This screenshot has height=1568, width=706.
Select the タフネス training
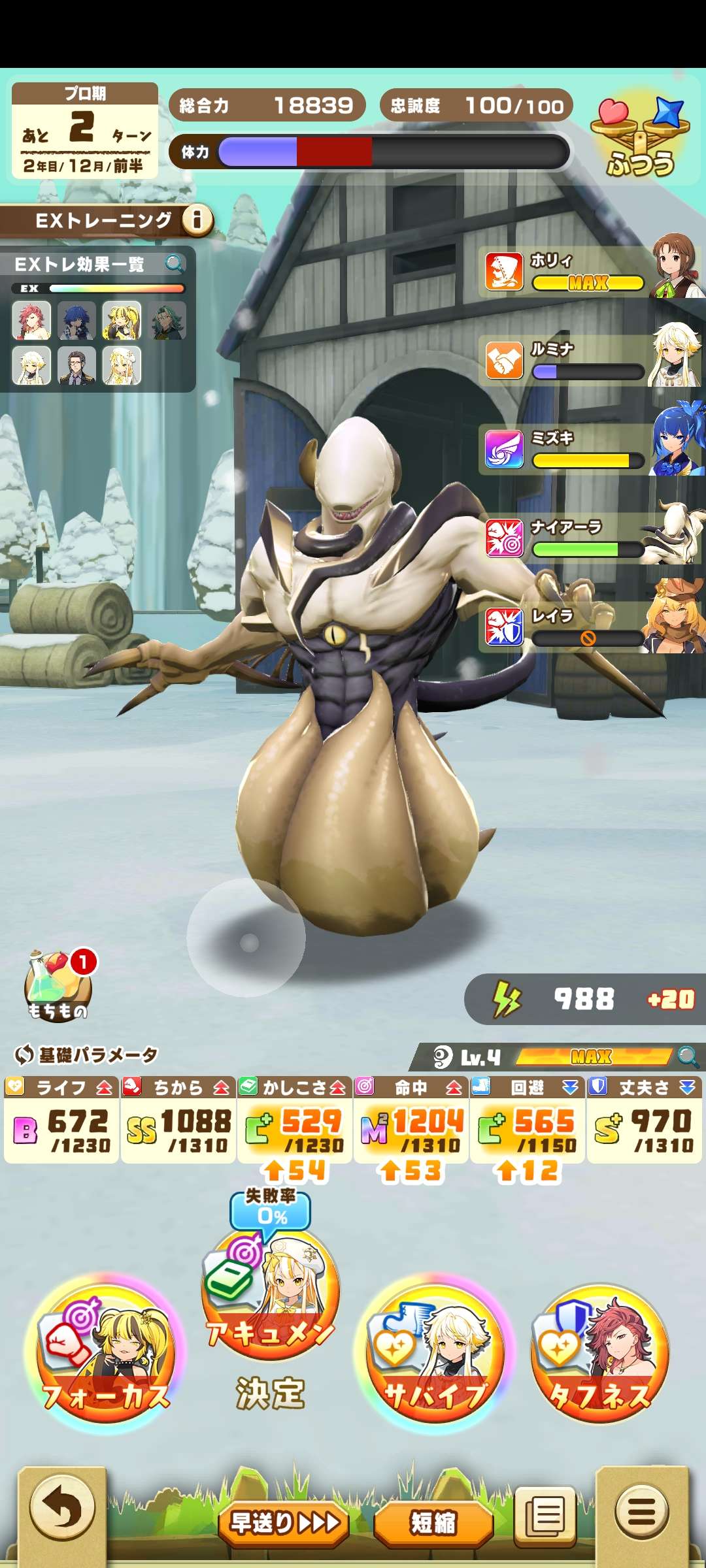point(600,1352)
